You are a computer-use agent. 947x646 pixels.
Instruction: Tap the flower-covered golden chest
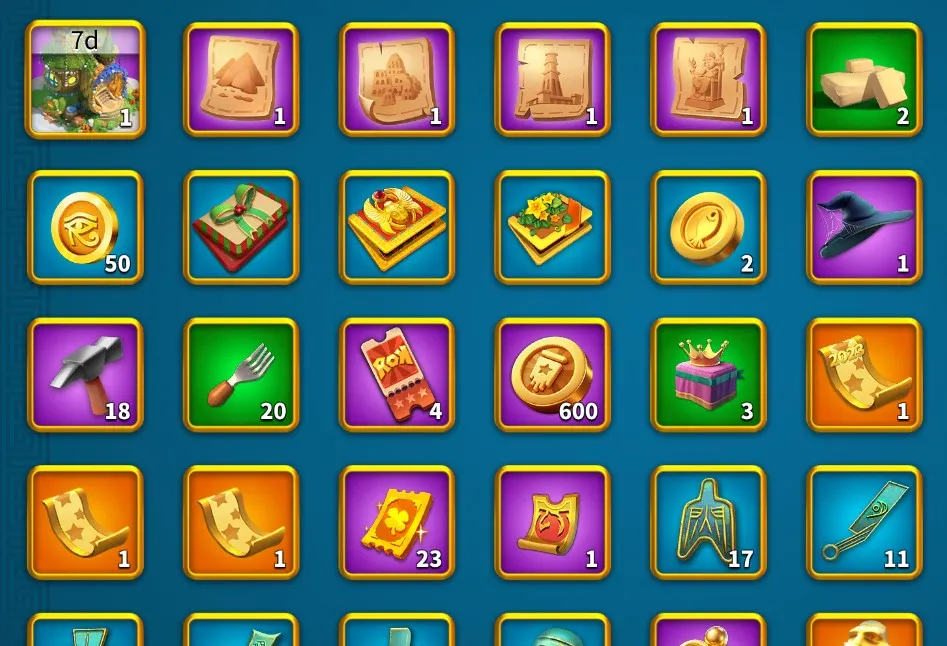pyautogui.click(x=553, y=227)
